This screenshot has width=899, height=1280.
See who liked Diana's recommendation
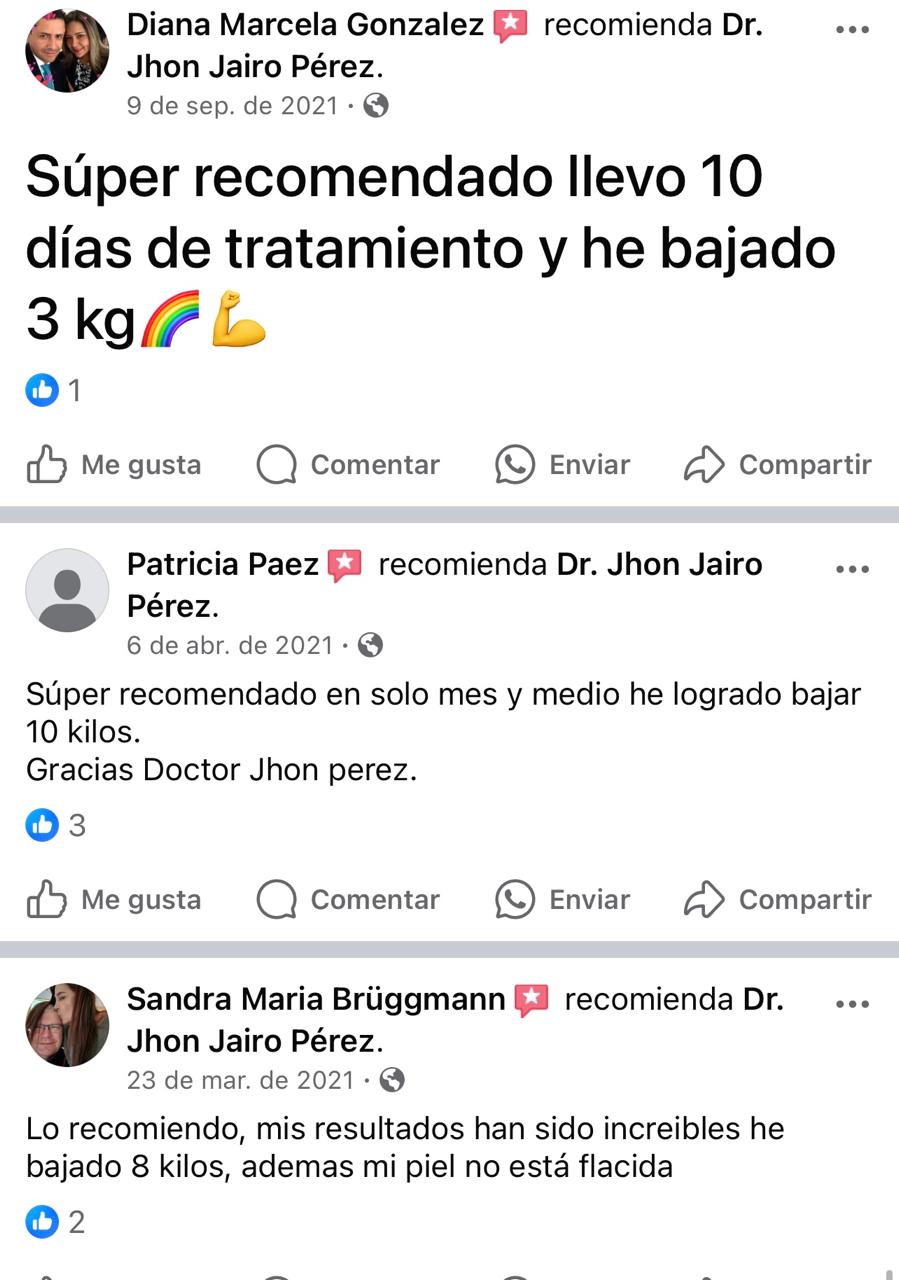coord(54,391)
